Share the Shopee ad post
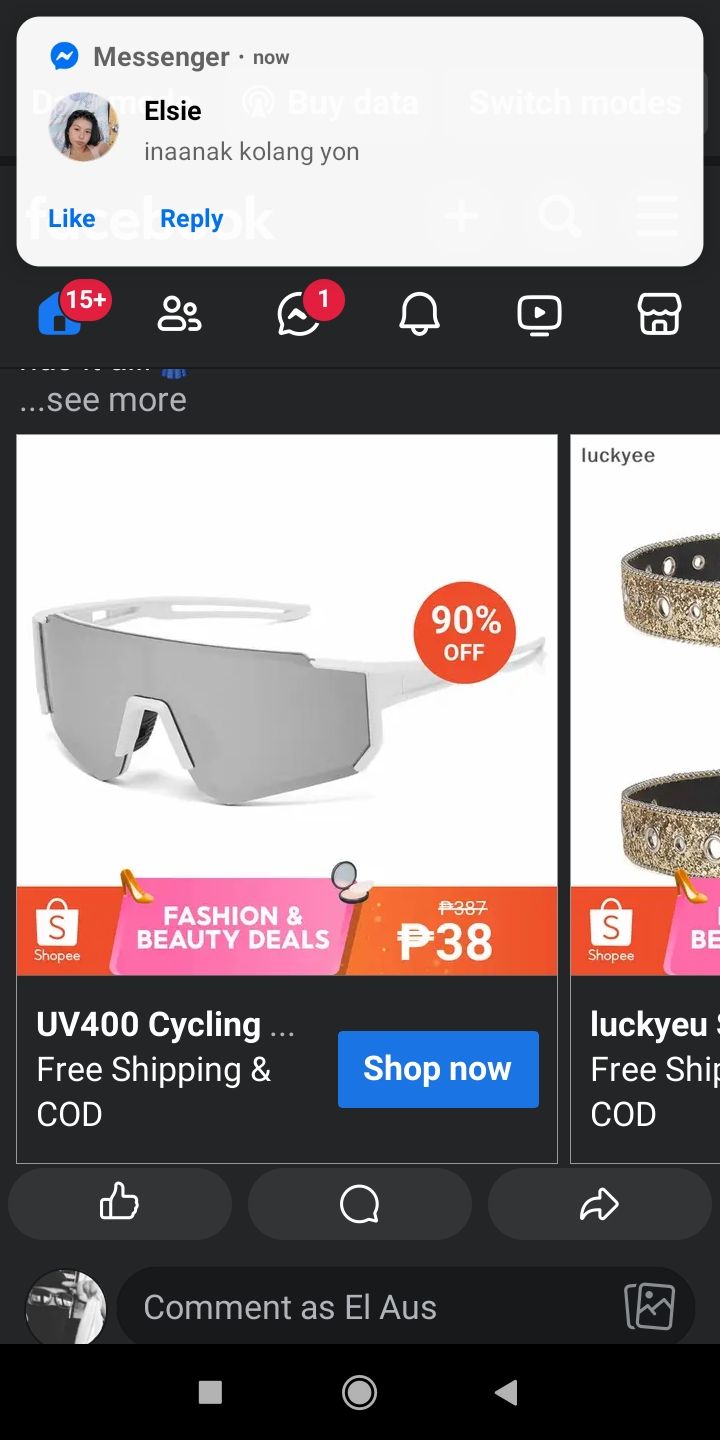 (x=600, y=1204)
